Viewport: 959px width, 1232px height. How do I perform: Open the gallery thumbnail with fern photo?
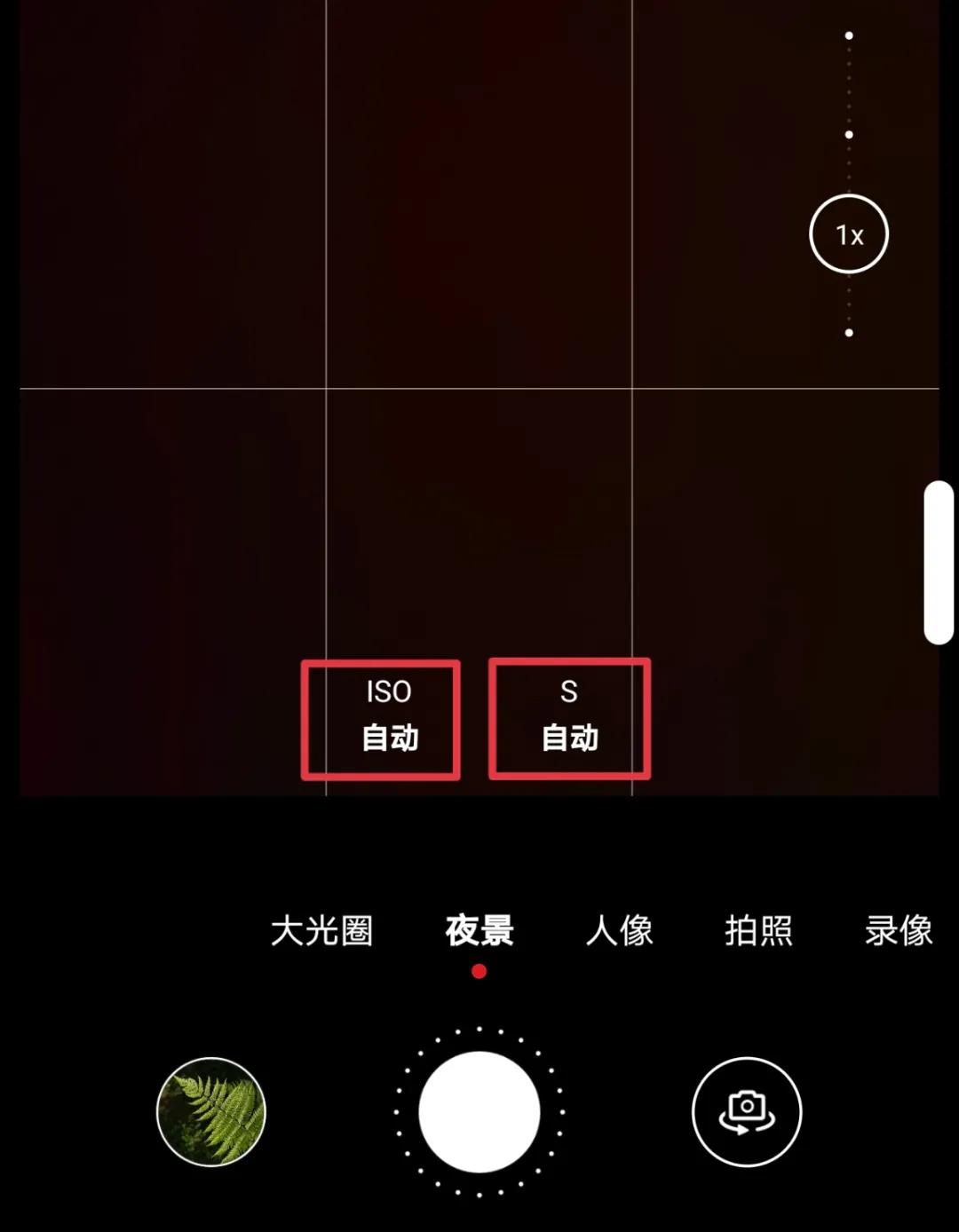tap(211, 1111)
